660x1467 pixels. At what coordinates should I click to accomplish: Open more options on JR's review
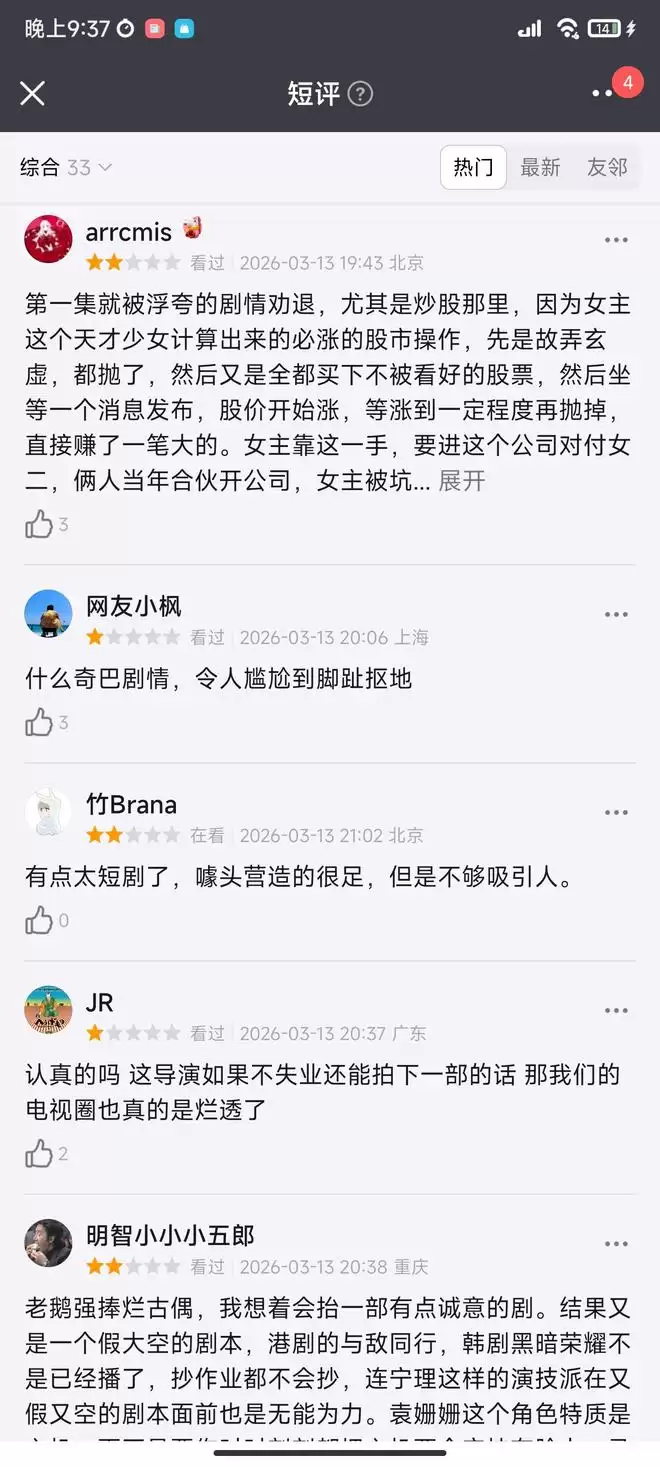616,1010
